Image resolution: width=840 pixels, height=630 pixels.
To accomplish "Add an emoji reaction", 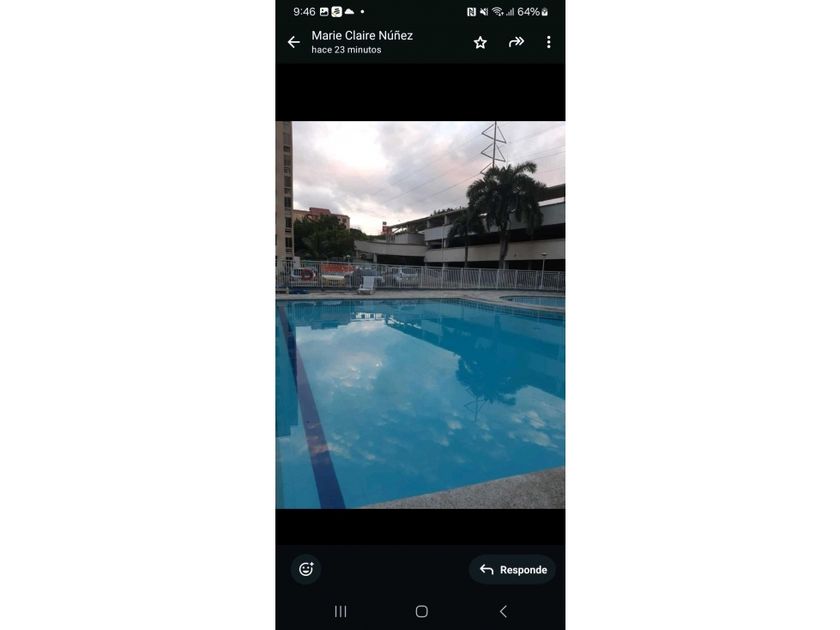I will [306, 569].
